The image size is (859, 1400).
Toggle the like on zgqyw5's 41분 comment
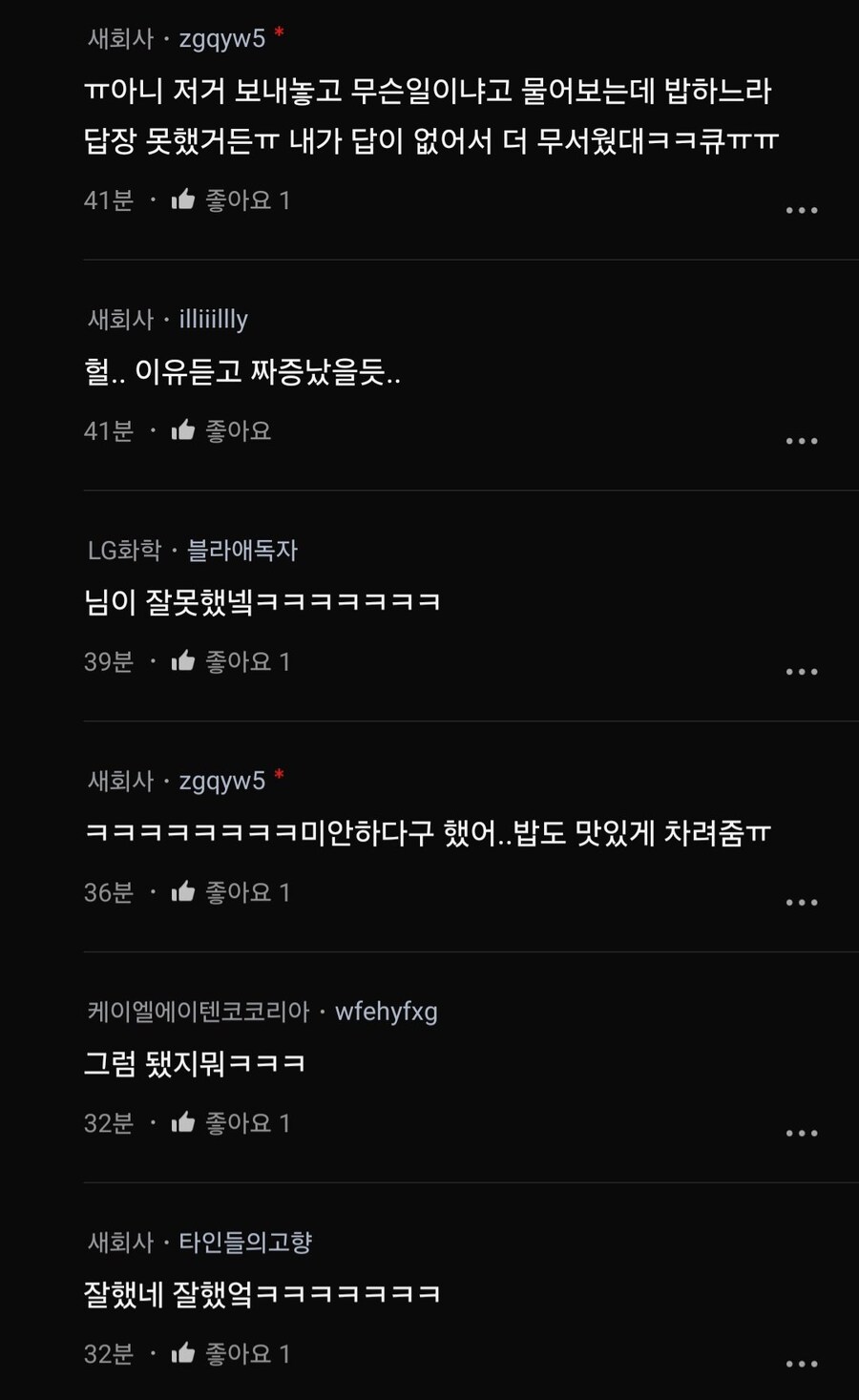[182, 199]
